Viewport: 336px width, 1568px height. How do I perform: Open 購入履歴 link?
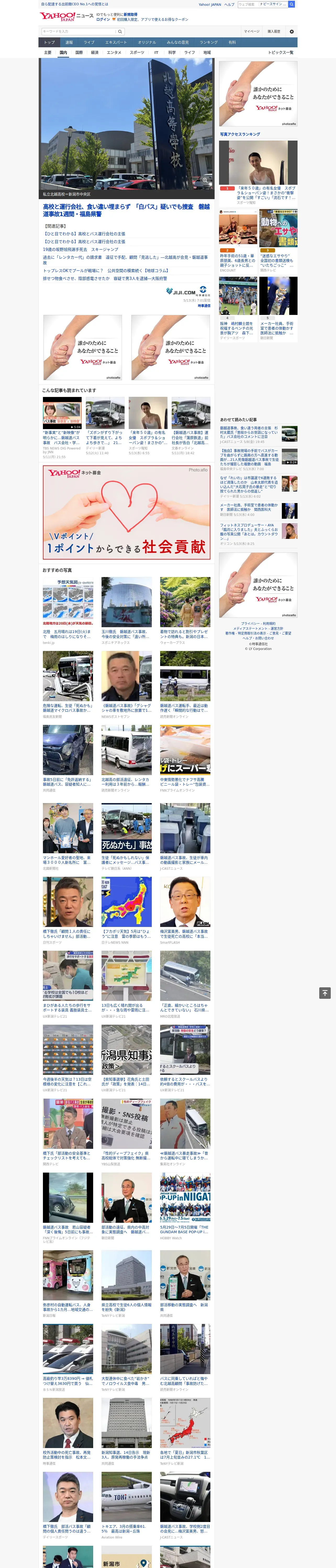pos(274,31)
